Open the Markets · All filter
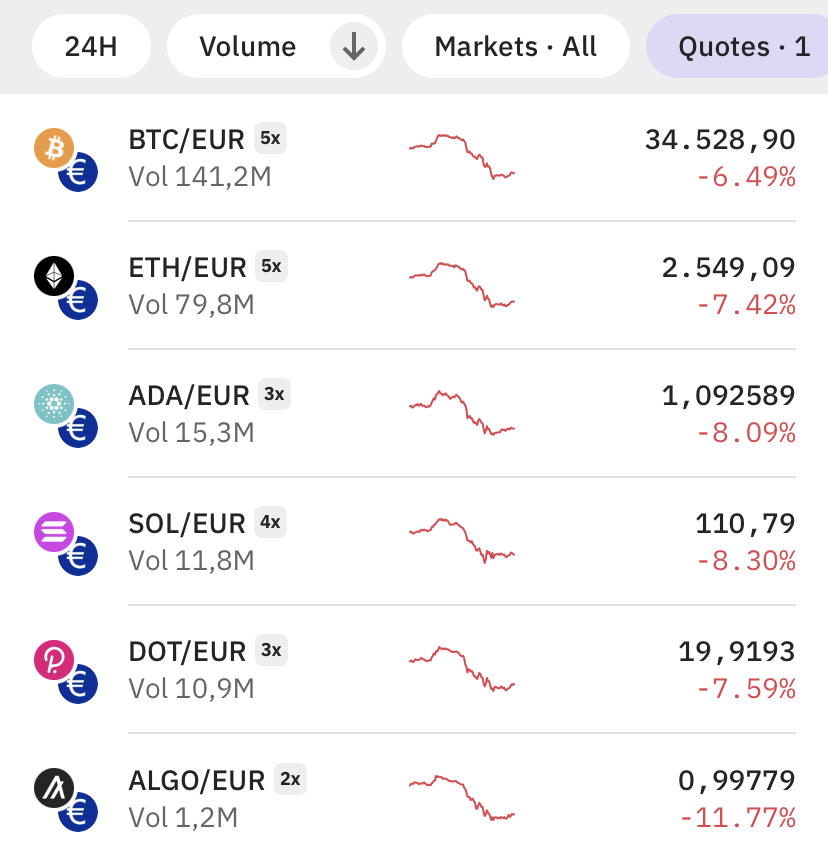 (515, 47)
